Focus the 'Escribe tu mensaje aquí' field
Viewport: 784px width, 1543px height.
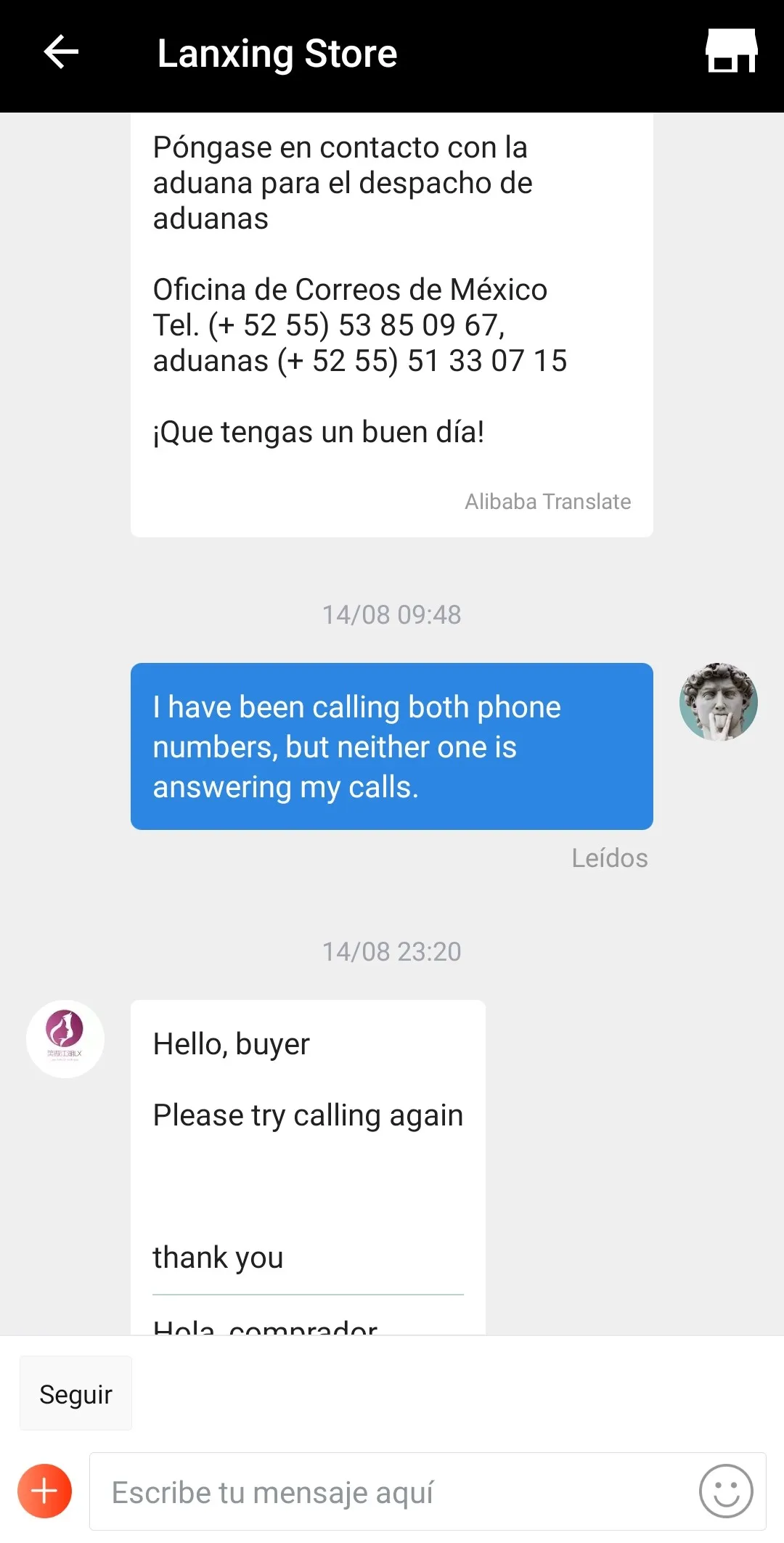[x=392, y=1493]
